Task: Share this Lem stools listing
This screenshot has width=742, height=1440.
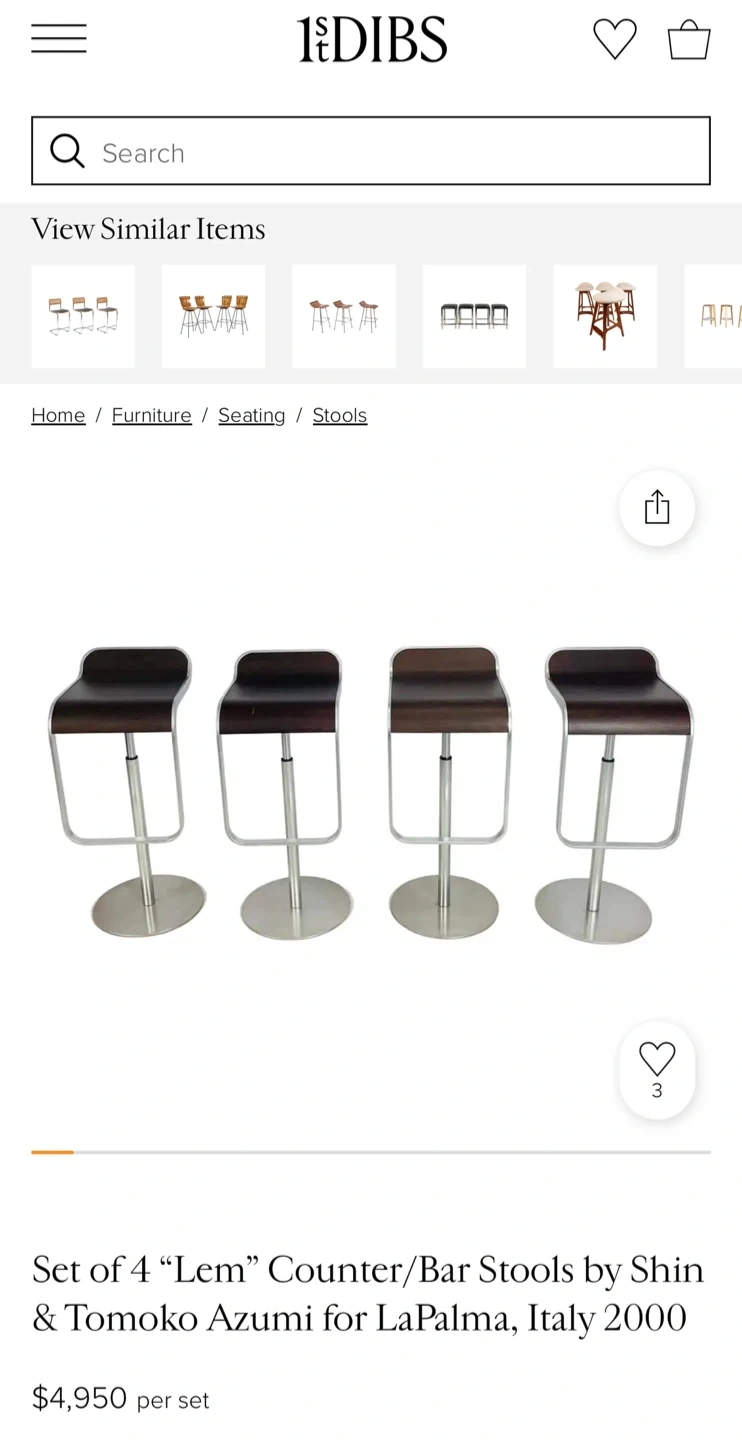Action: [657, 508]
